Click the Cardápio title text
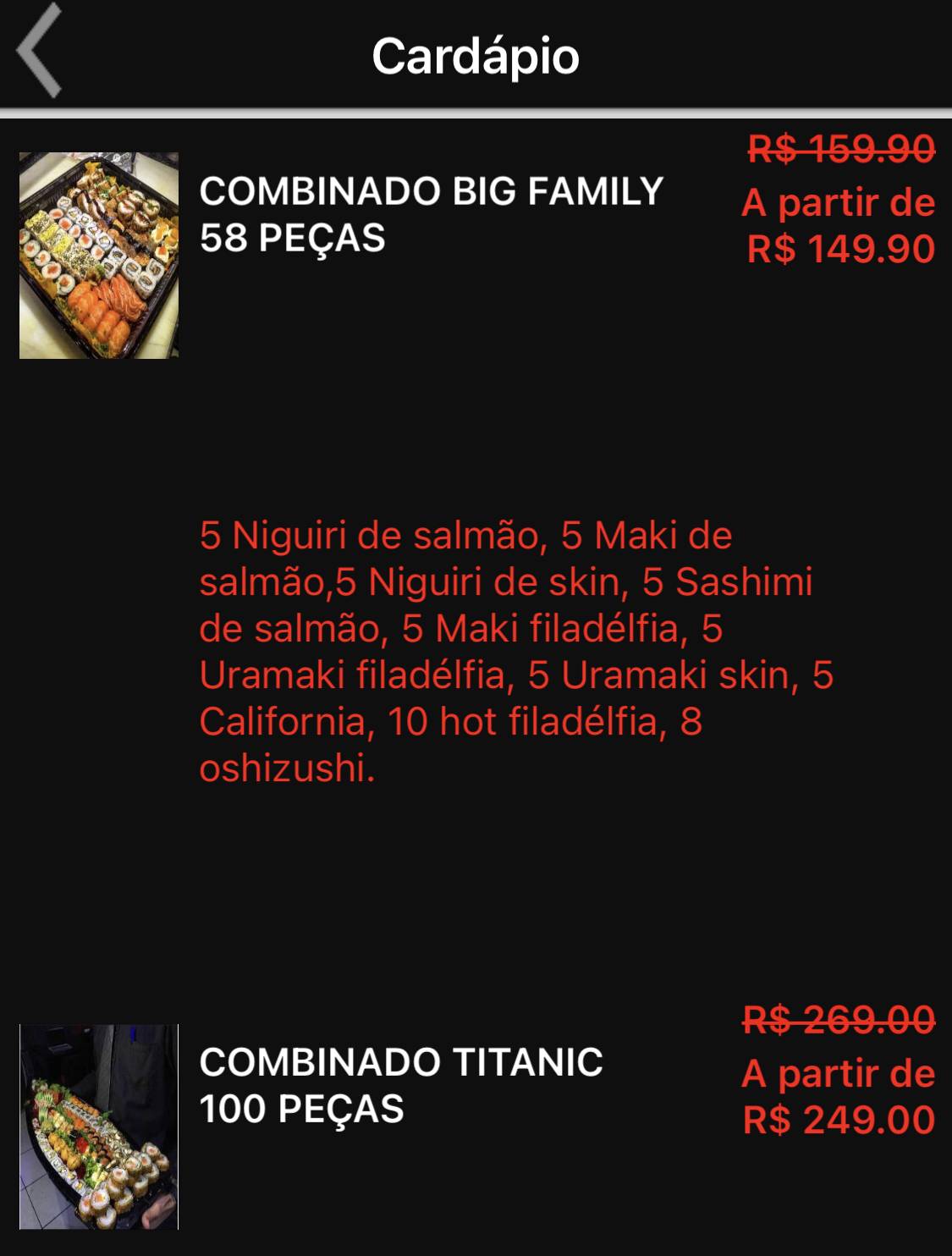The height and width of the screenshot is (1256, 952). click(476, 58)
